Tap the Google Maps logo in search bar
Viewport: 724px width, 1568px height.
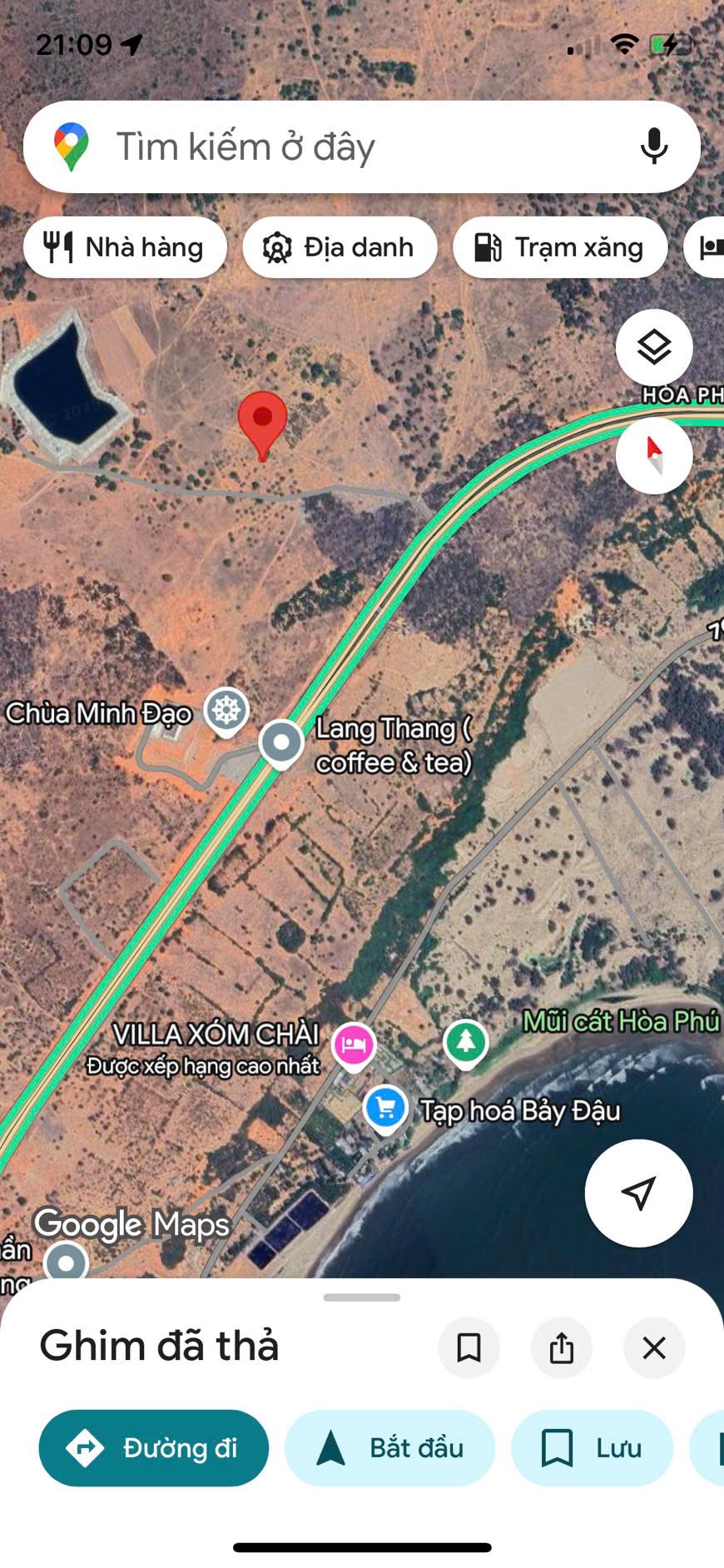(x=71, y=146)
